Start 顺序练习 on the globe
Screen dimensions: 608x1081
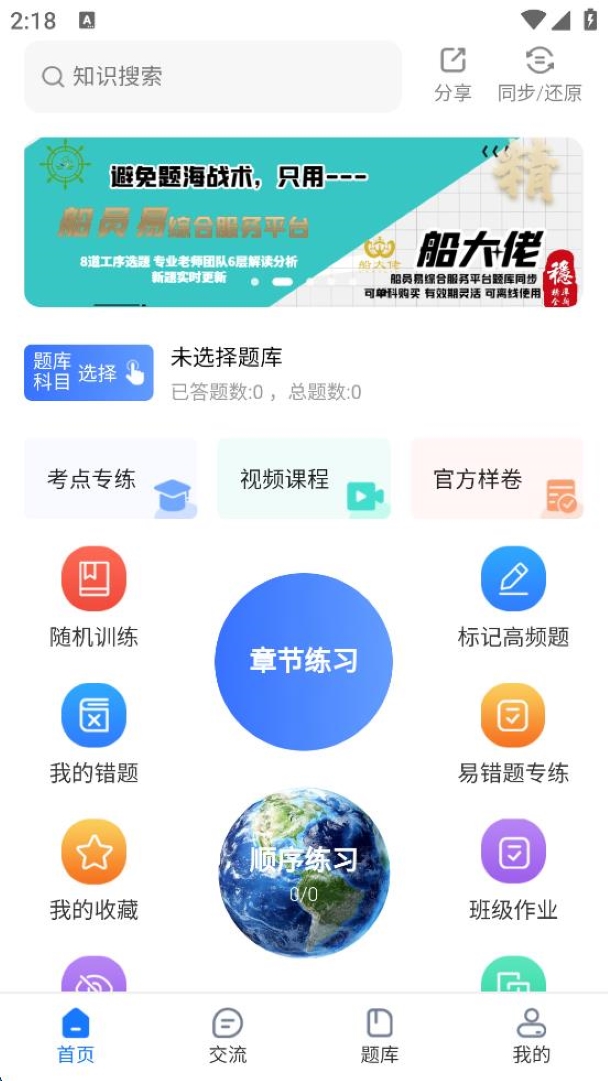(x=303, y=871)
